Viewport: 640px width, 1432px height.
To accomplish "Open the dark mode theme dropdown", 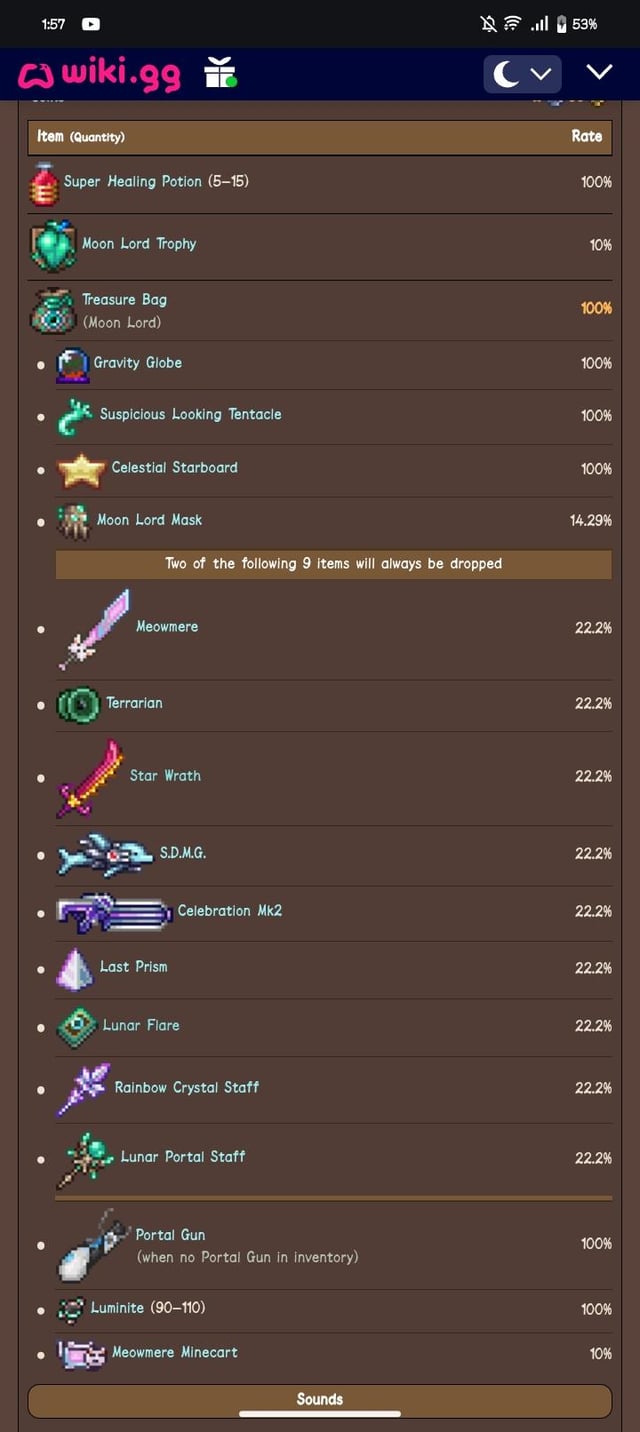I will tap(522, 74).
